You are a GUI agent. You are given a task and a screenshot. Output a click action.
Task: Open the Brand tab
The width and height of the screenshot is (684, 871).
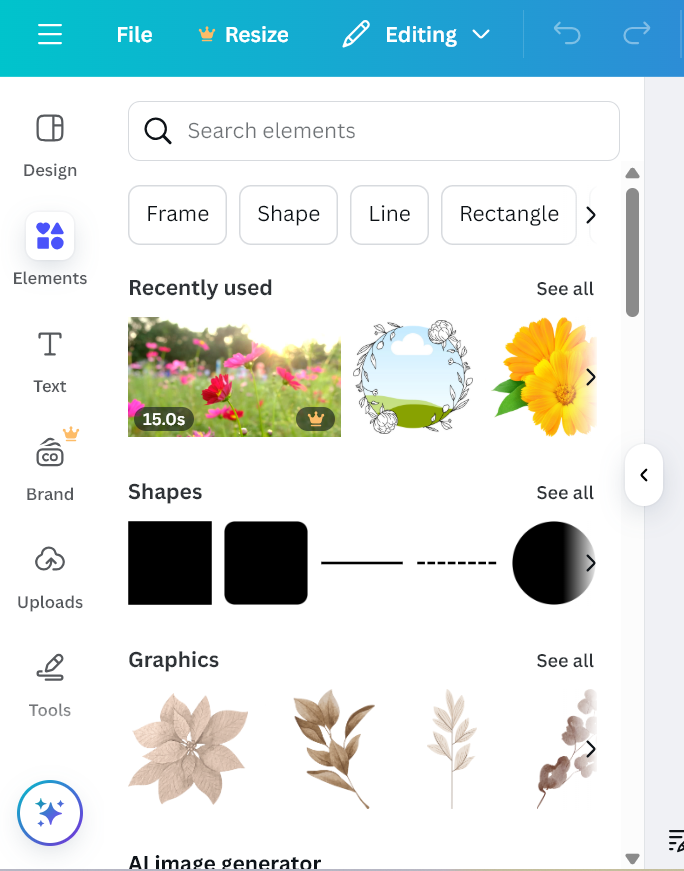pos(50,468)
